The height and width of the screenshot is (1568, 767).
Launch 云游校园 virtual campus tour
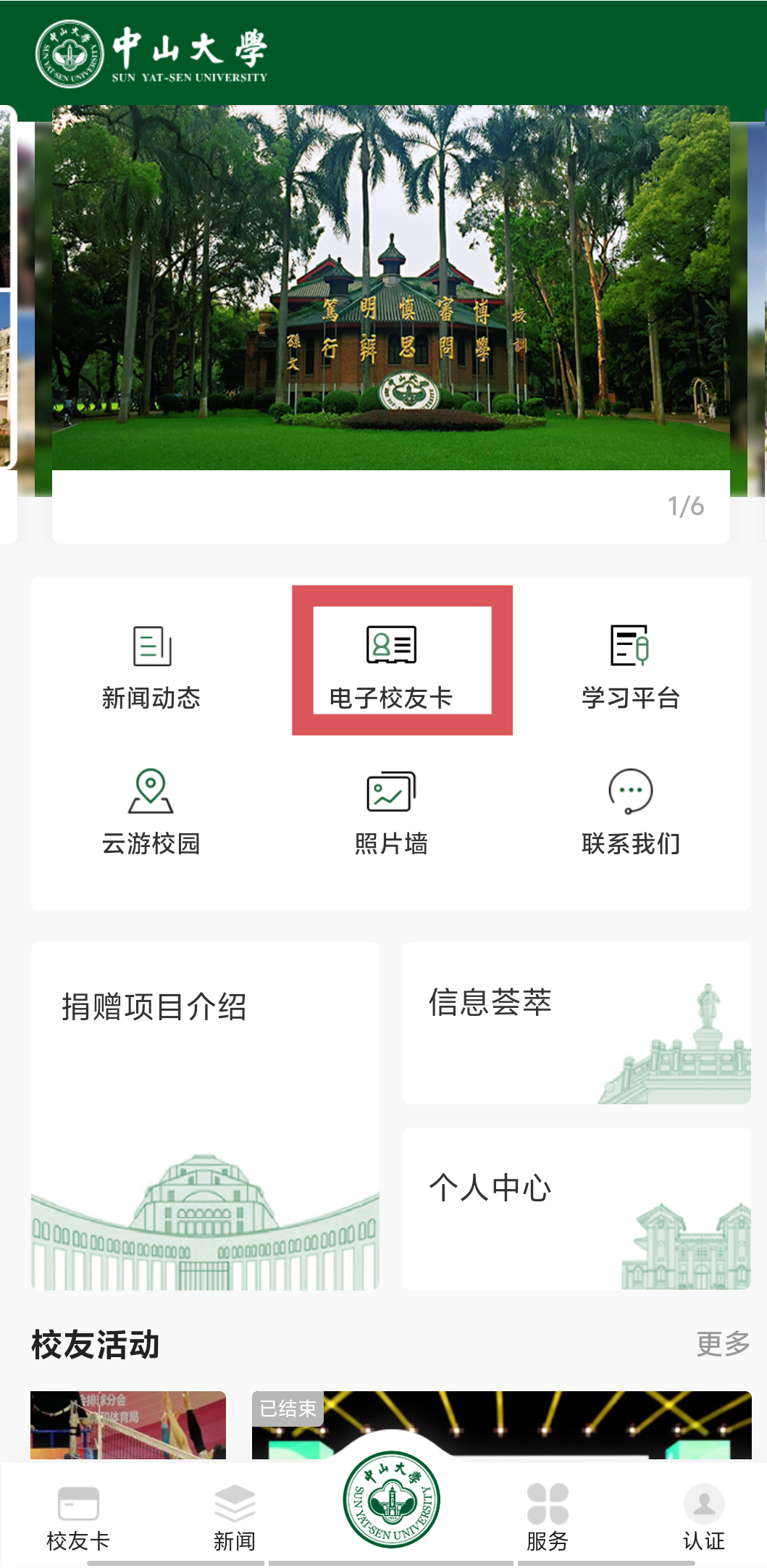click(x=151, y=812)
